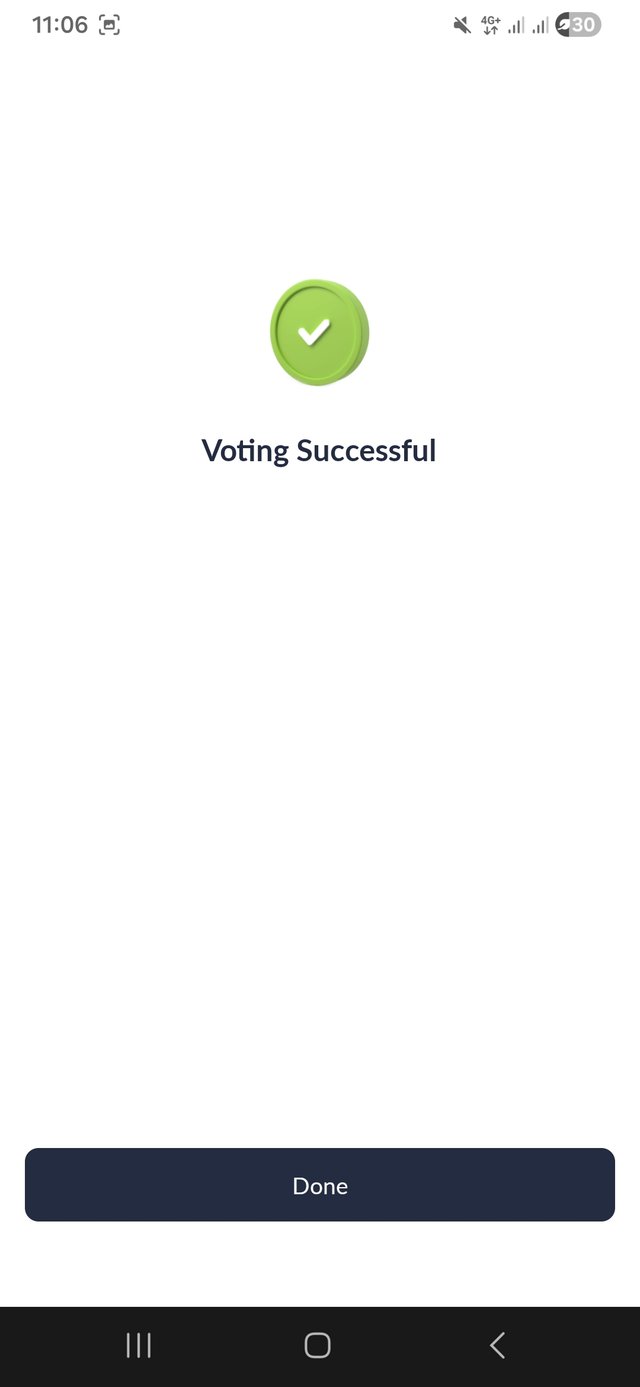The width and height of the screenshot is (640, 1387).
Task: Go to the home screen
Action: (318, 1345)
